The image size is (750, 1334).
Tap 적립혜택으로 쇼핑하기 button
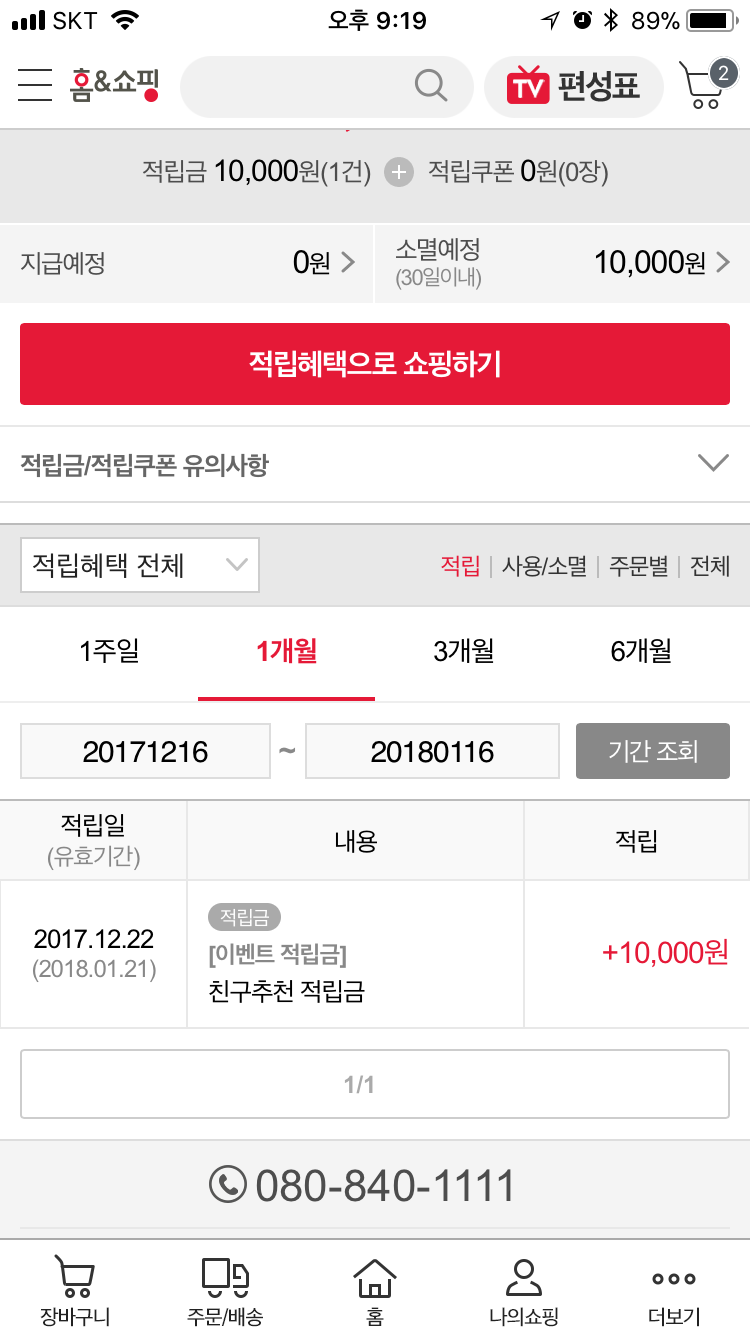tap(375, 364)
